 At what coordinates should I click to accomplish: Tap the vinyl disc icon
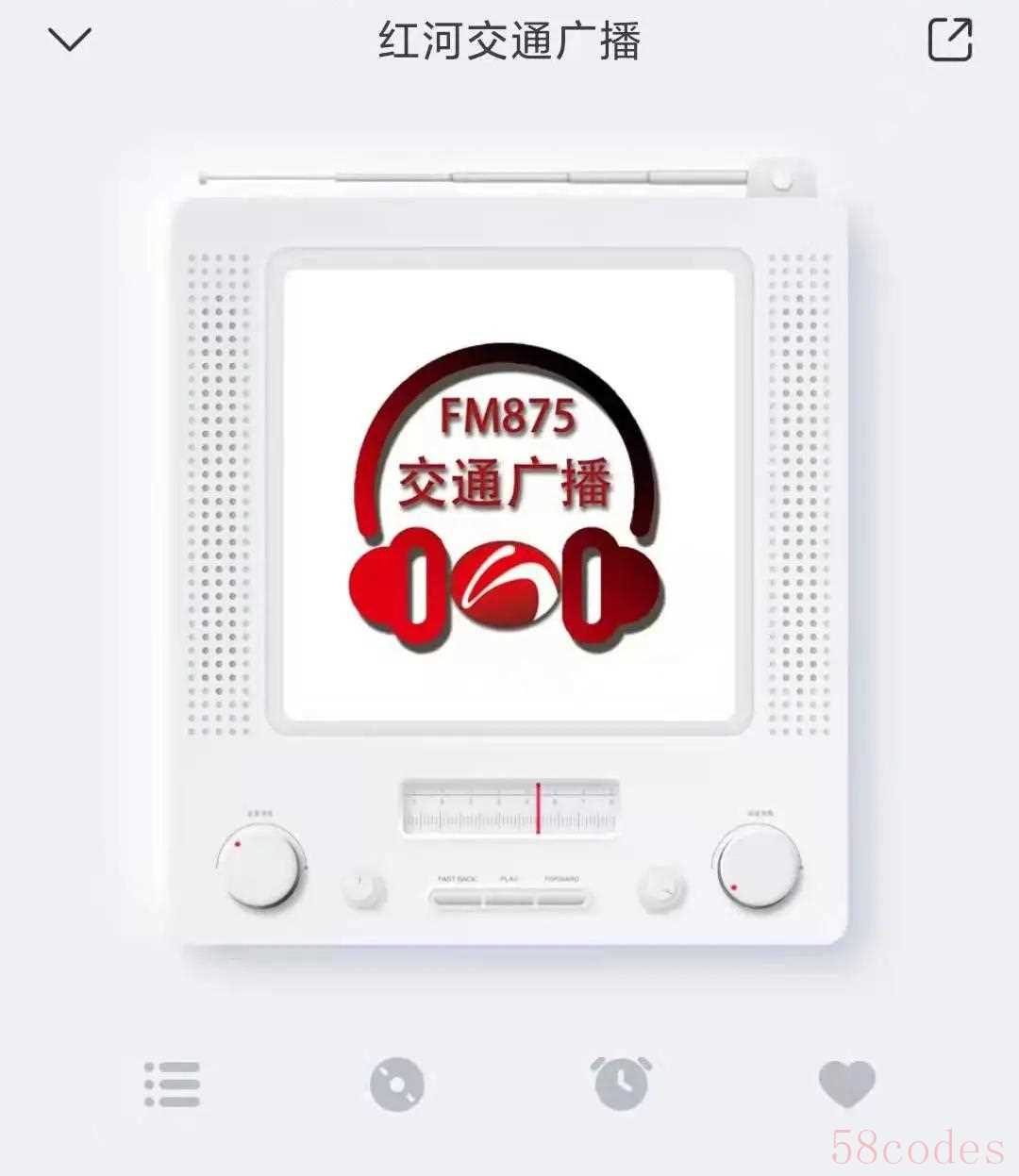click(397, 1084)
